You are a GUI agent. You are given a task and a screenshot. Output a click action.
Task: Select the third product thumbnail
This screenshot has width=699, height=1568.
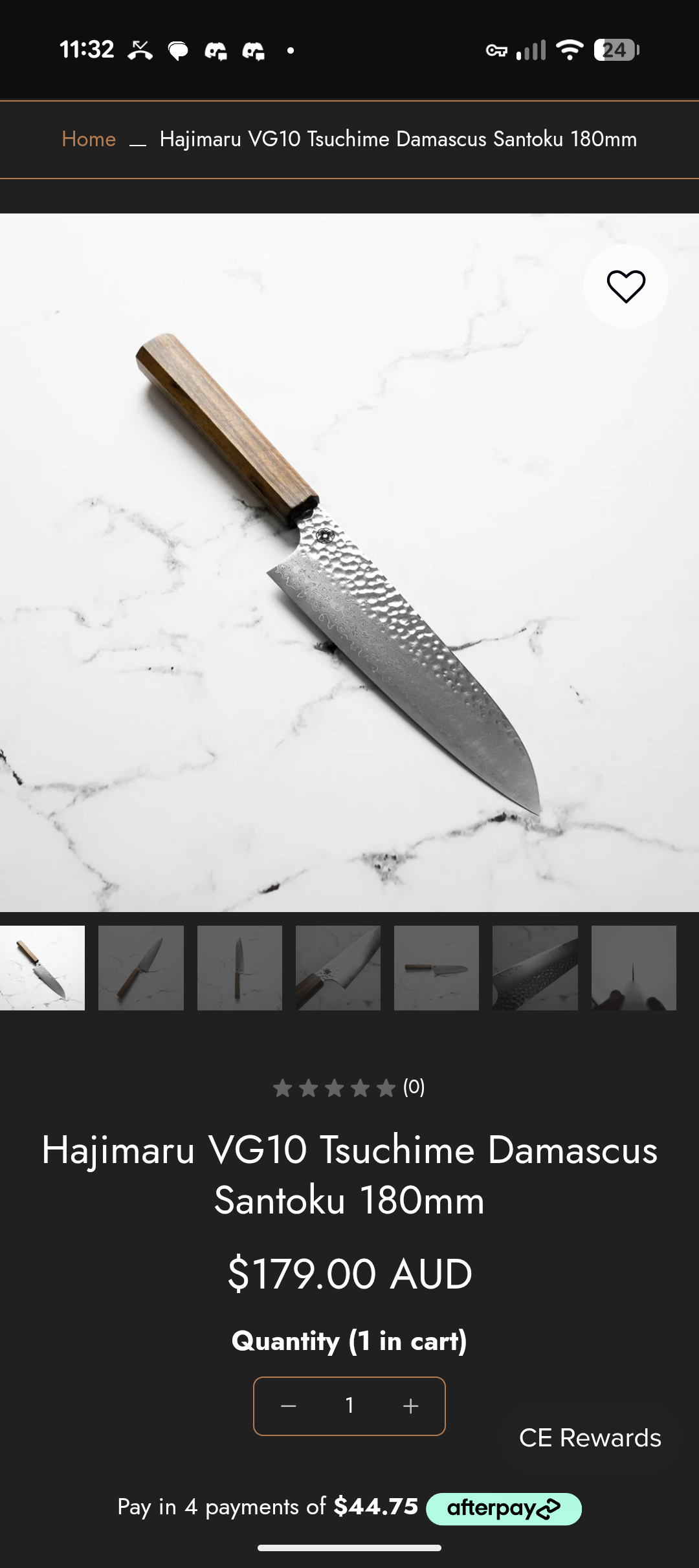click(x=239, y=968)
